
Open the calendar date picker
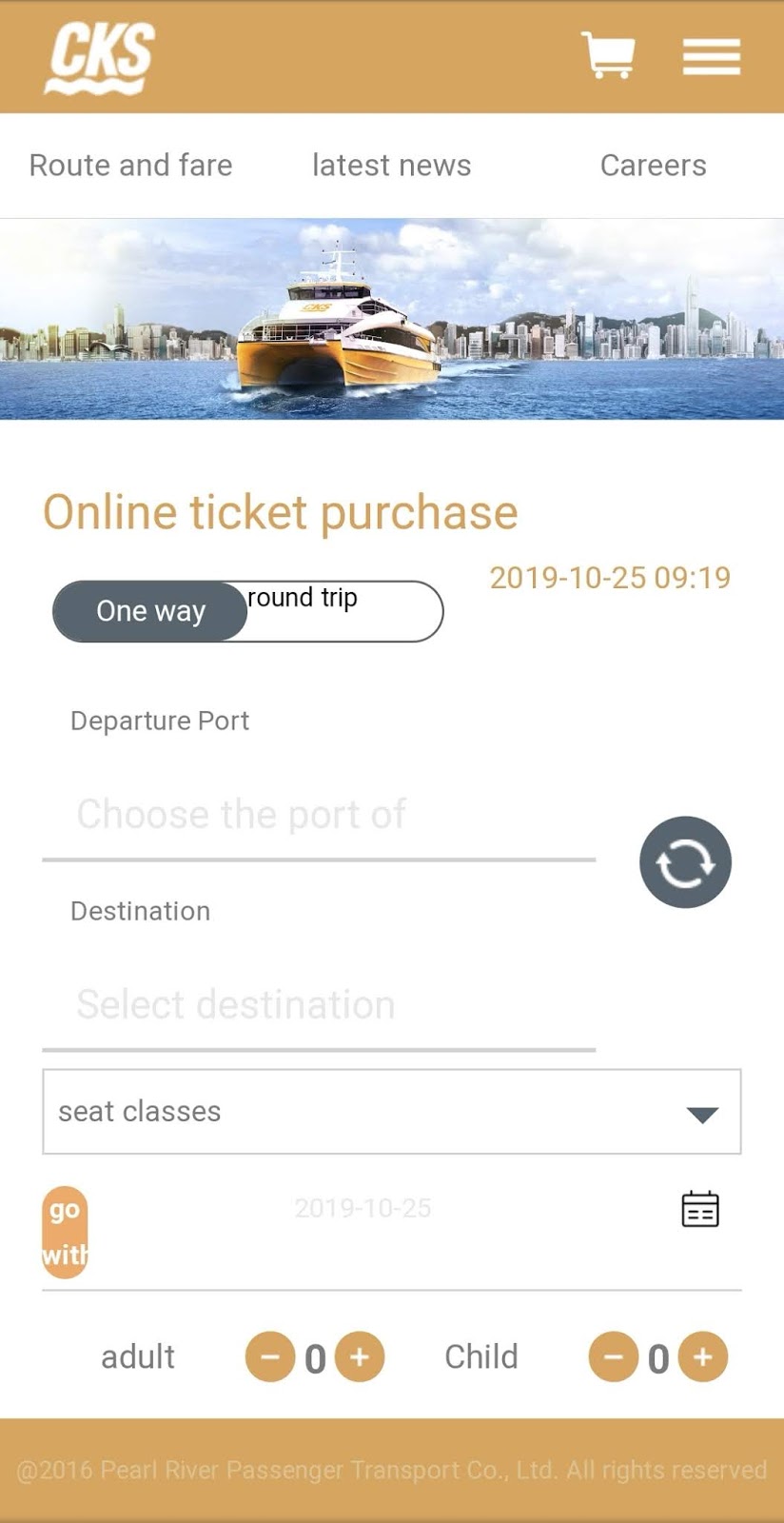(700, 1209)
